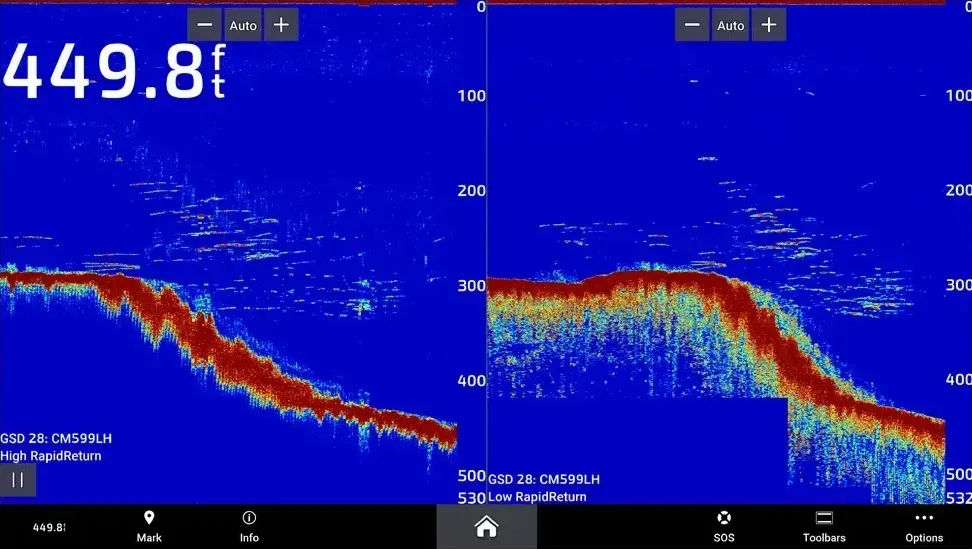
Task: Activate the SOS function
Action: [723, 526]
